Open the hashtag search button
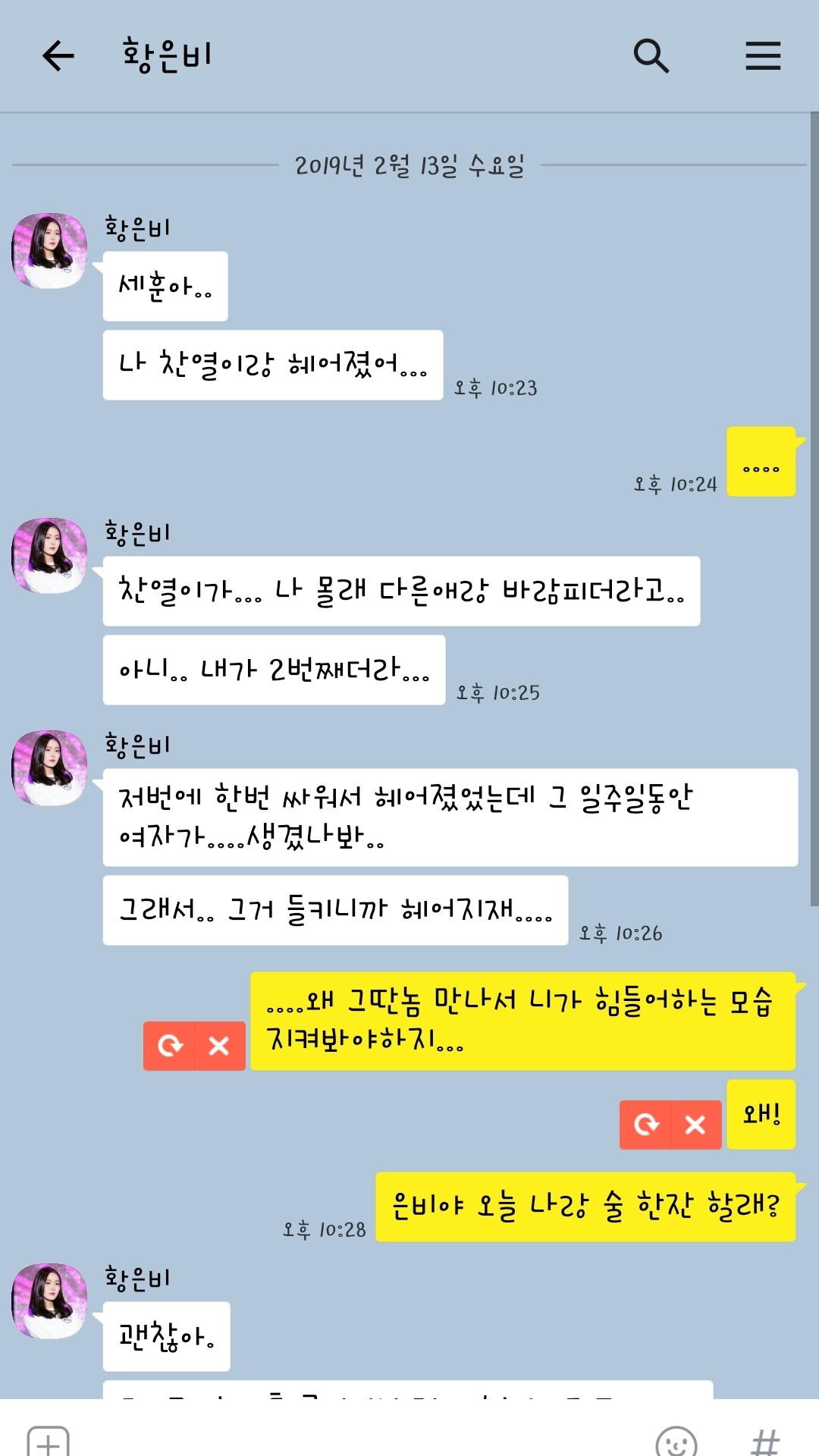This screenshot has height=1456, width=819. point(764,1441)
